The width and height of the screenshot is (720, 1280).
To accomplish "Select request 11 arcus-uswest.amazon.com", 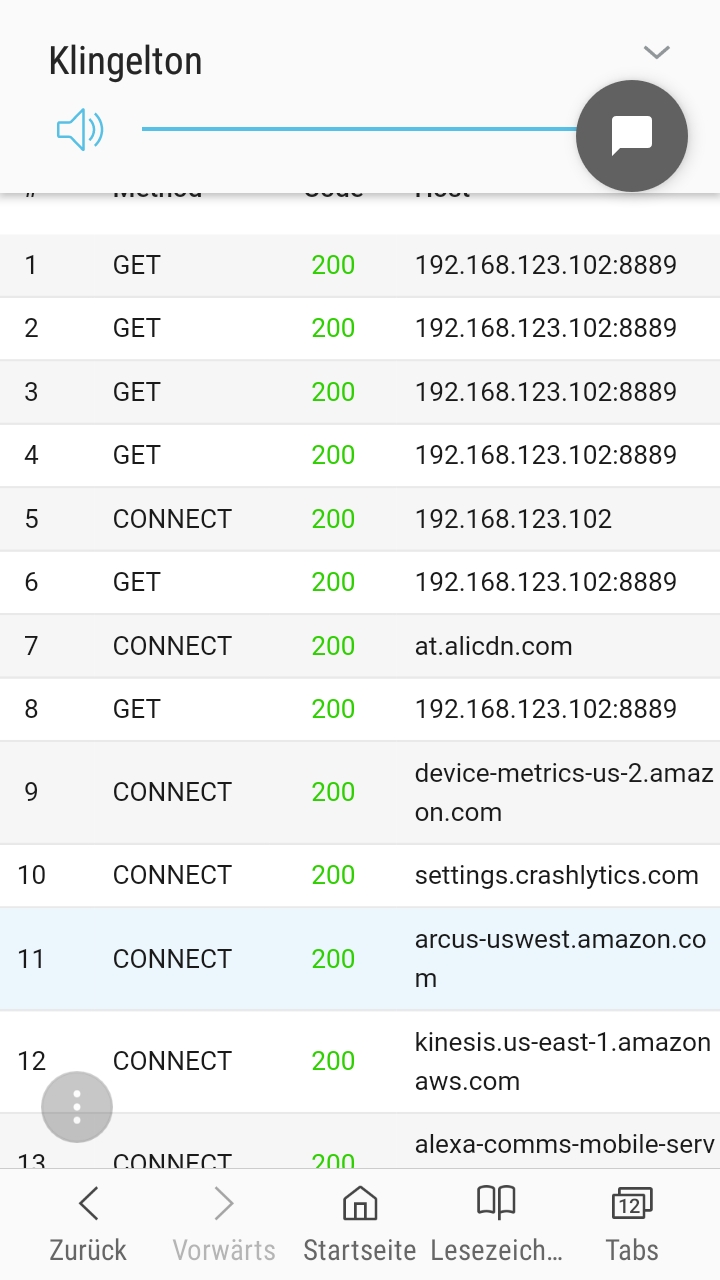I will [360, 959].
